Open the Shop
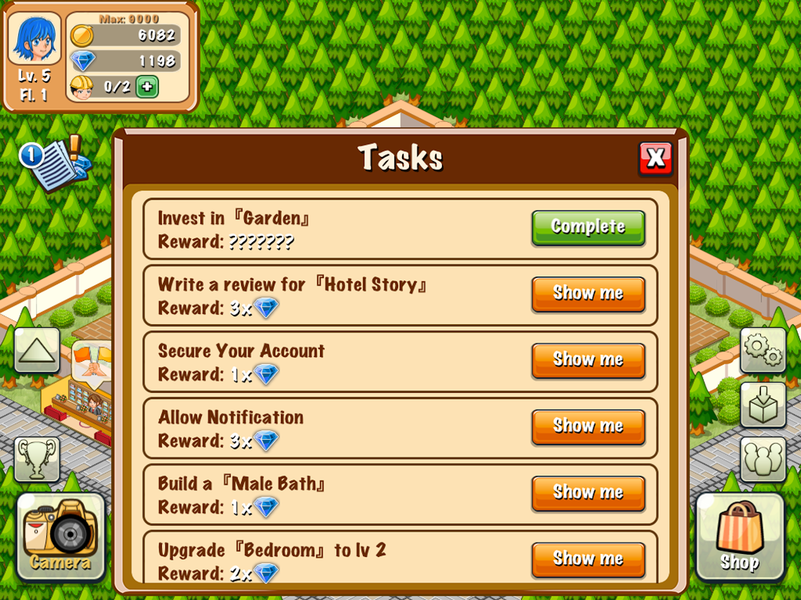The width and height of the screenshot is (801, 600). tap(740, 537)
